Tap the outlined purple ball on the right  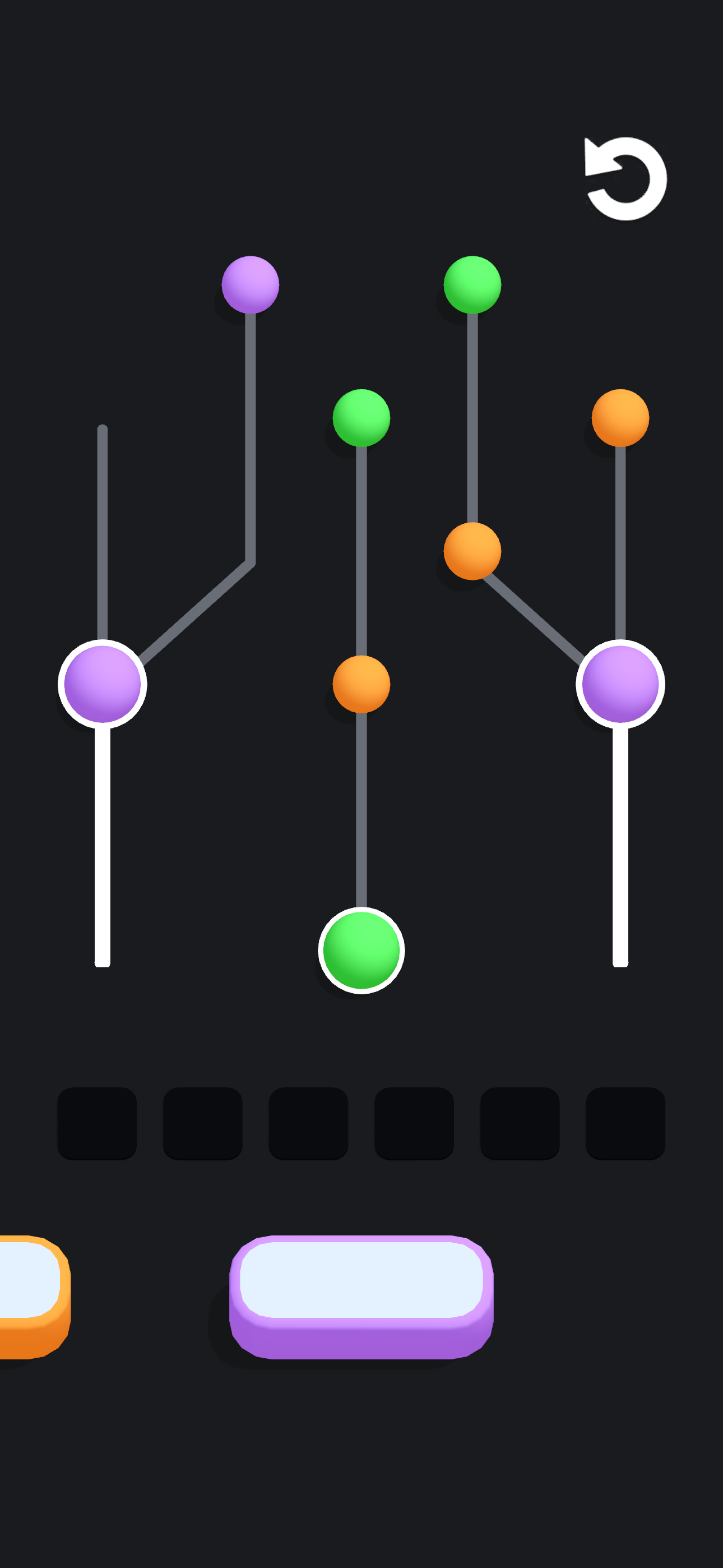[619, 684]
